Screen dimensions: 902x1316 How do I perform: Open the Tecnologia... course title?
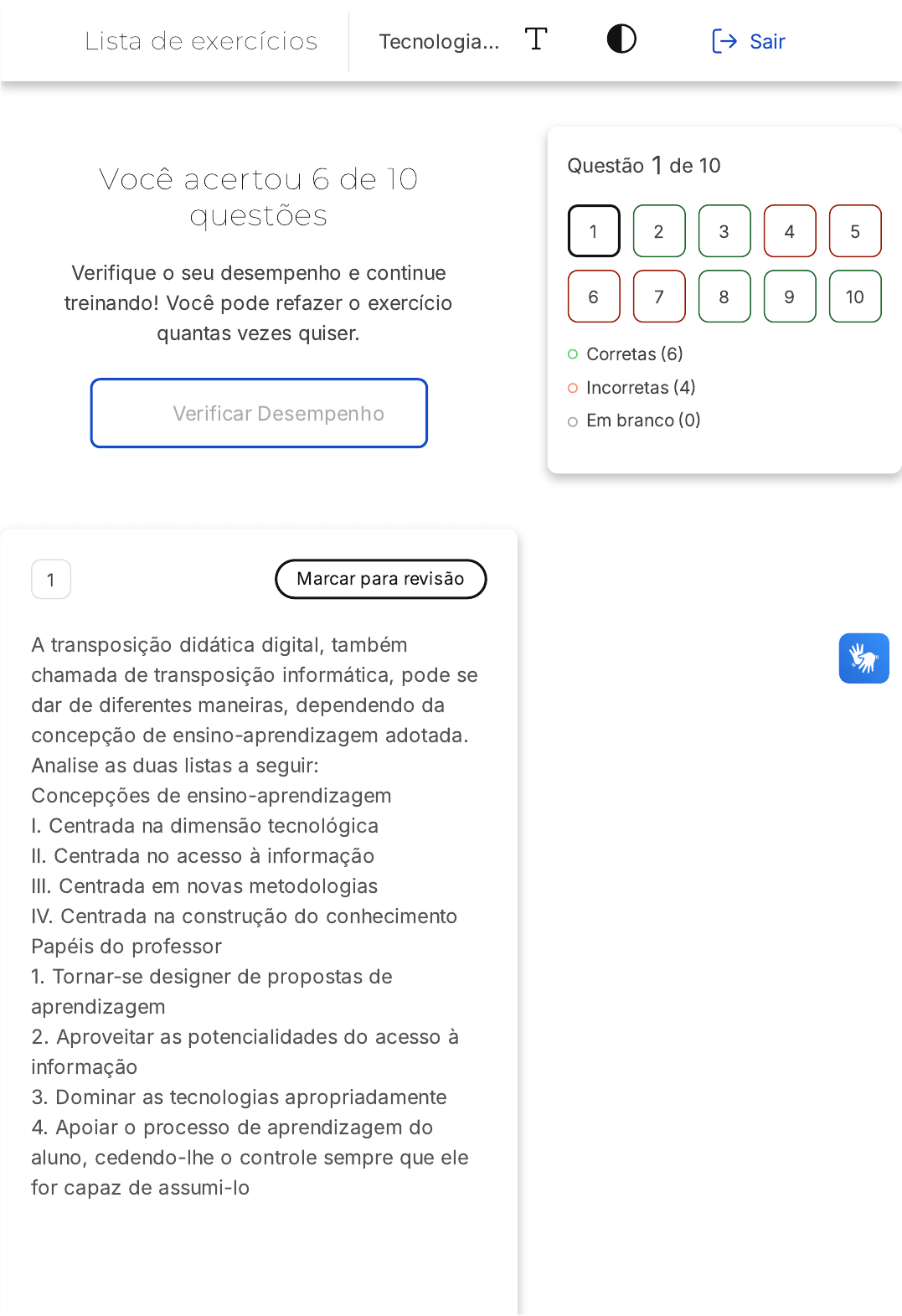tap(439, 41)
